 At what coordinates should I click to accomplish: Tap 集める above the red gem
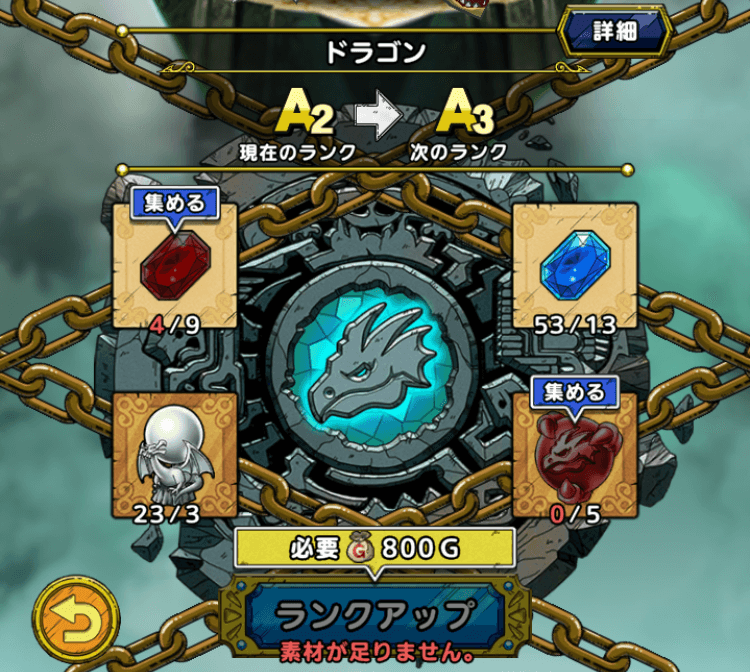click(x=174, y=205)
